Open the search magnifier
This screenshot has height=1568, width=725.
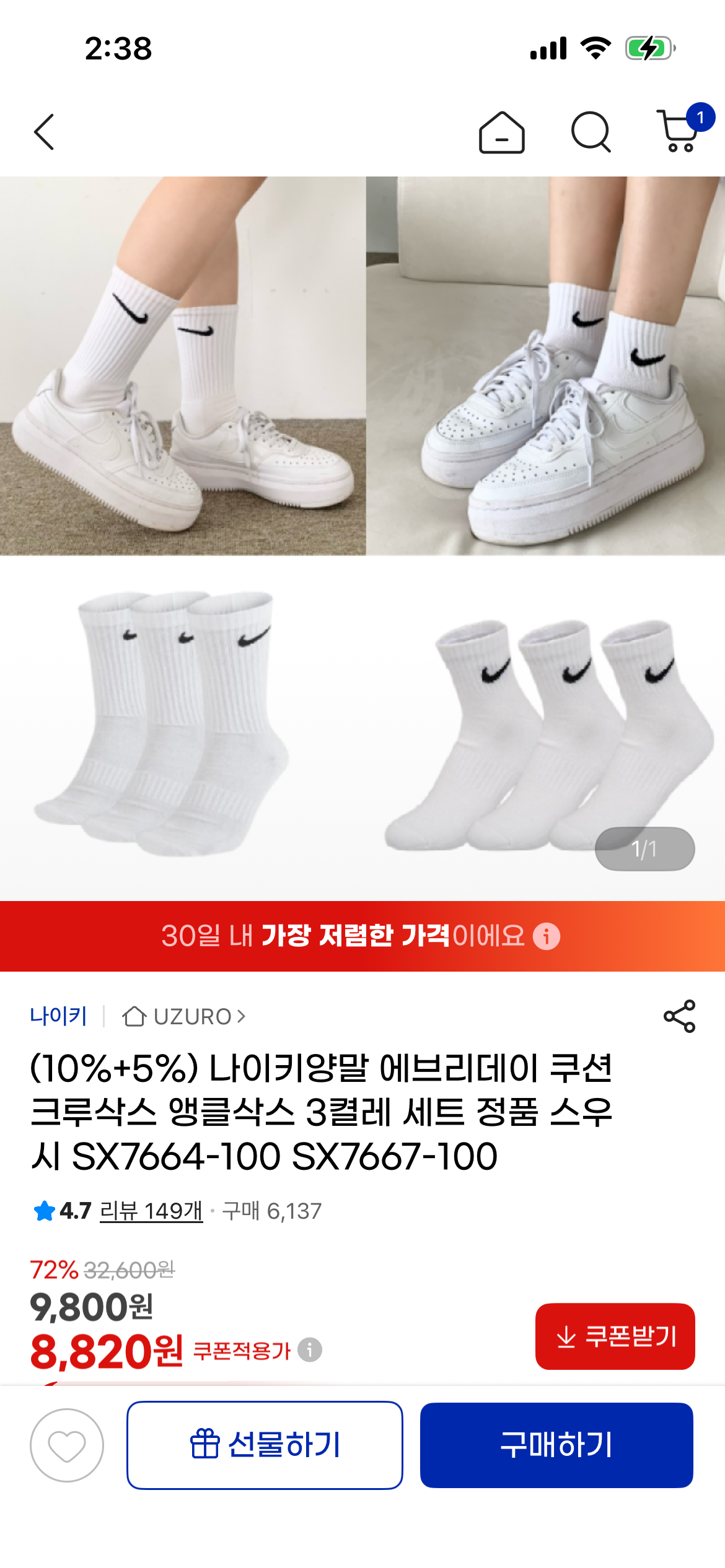pyautogui.click(x=591, y=133)
